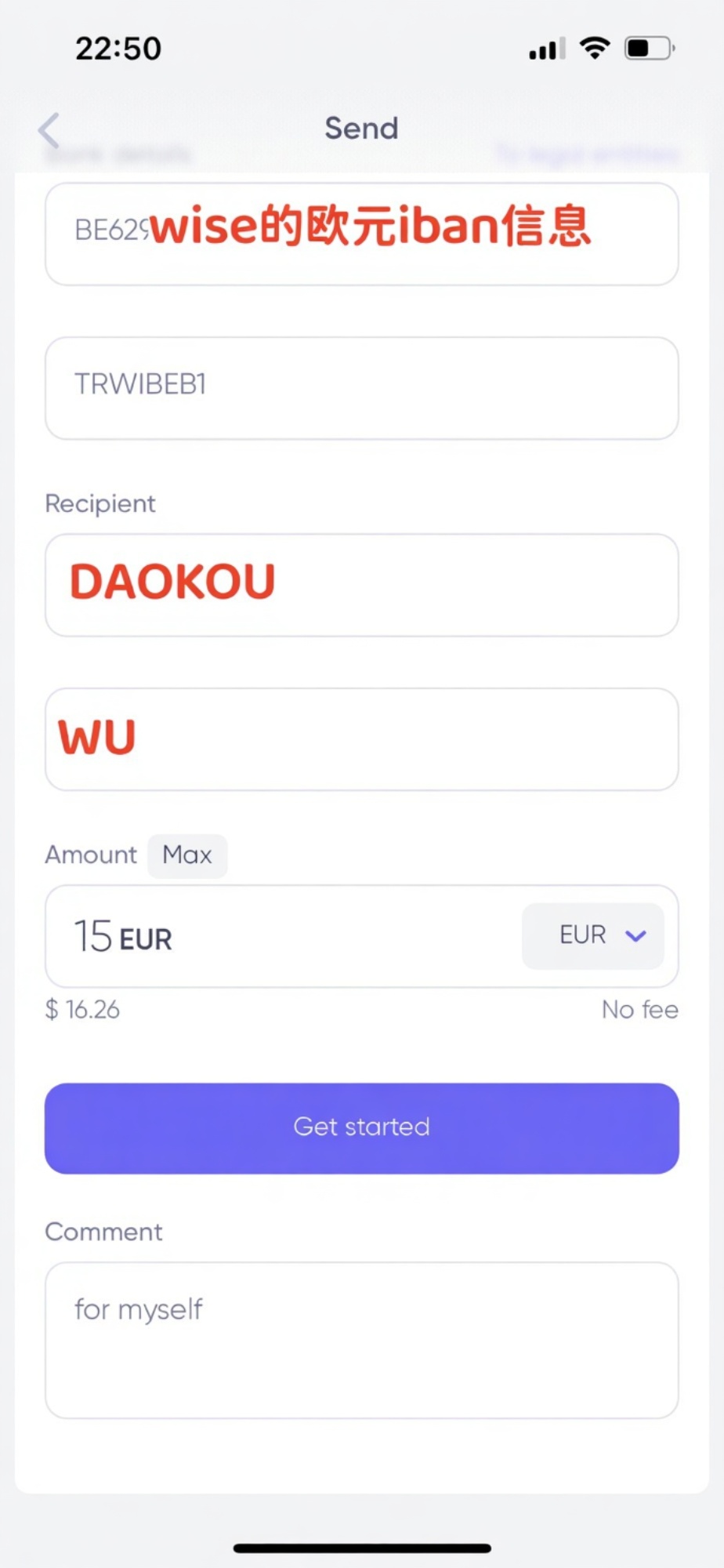Edit the TRWIBEB1 BIC code field
The height and width of the screenshot is (1568, 724).
[361, 388]
